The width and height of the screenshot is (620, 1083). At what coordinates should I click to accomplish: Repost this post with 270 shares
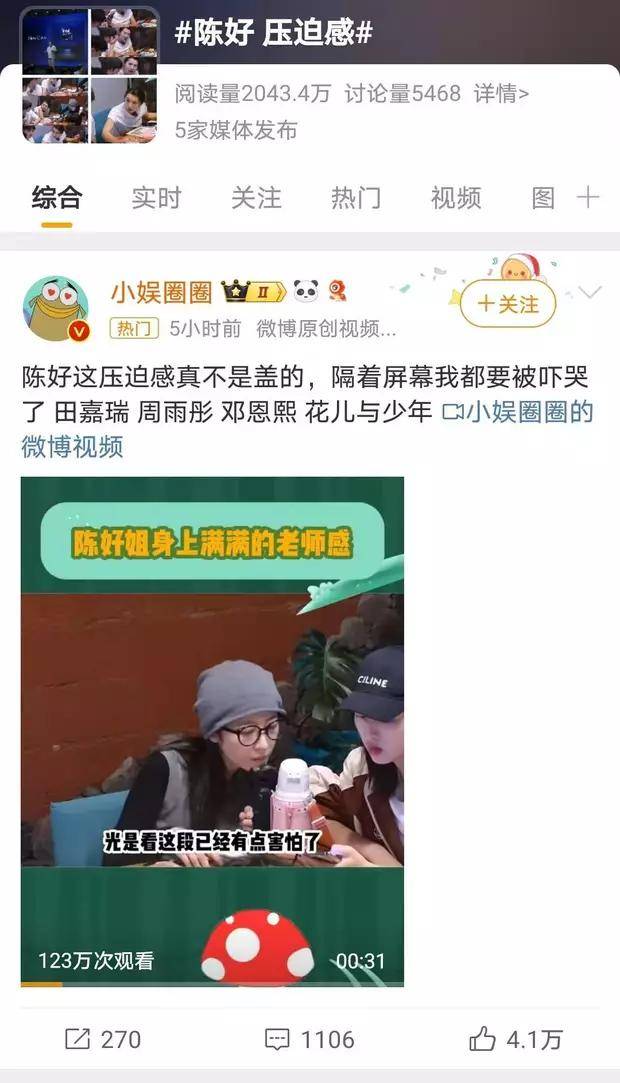103,1039
